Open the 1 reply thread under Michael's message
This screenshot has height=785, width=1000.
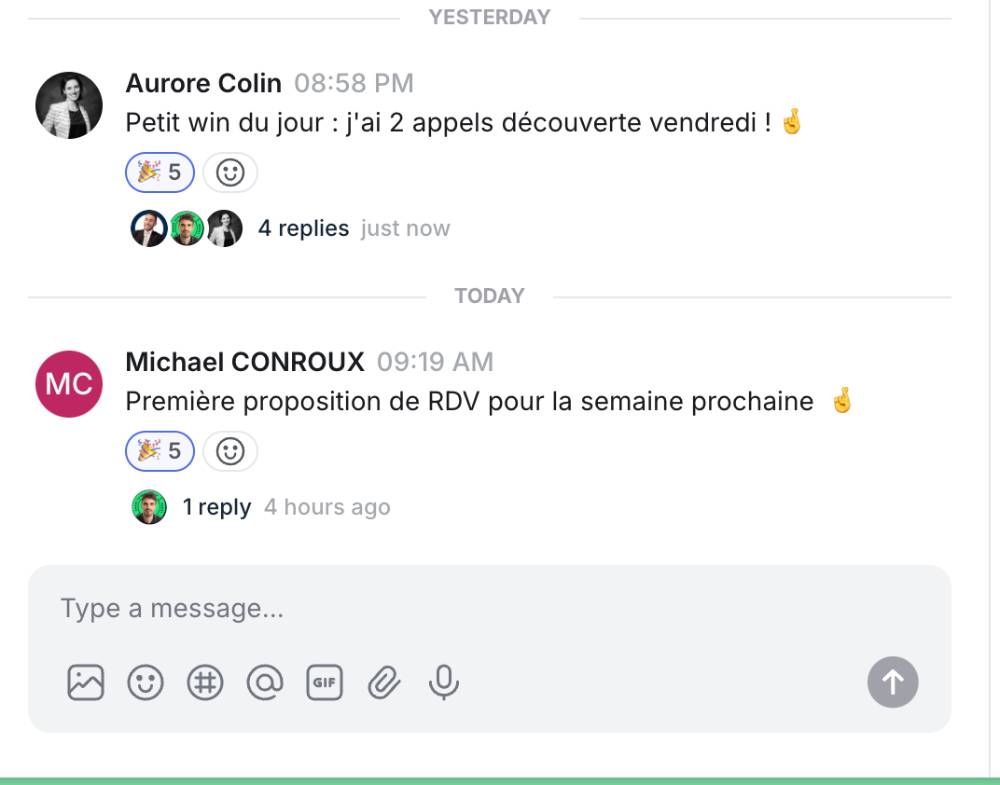[x=216, y=507]
